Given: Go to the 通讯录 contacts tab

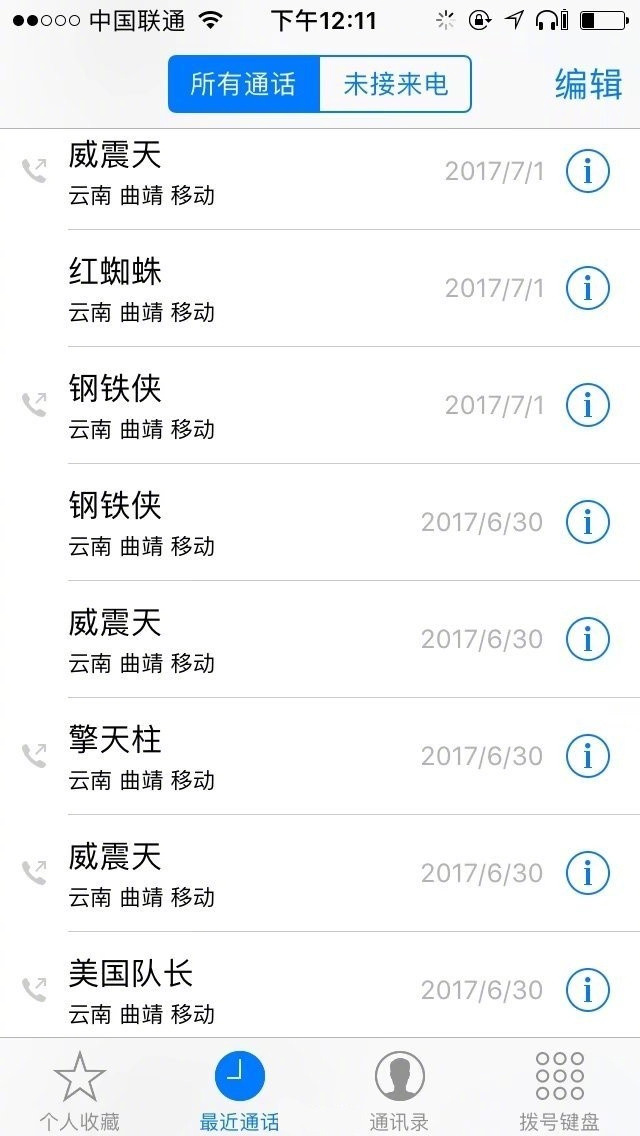Looking at the screenshot, I should tap(399, 1088).
